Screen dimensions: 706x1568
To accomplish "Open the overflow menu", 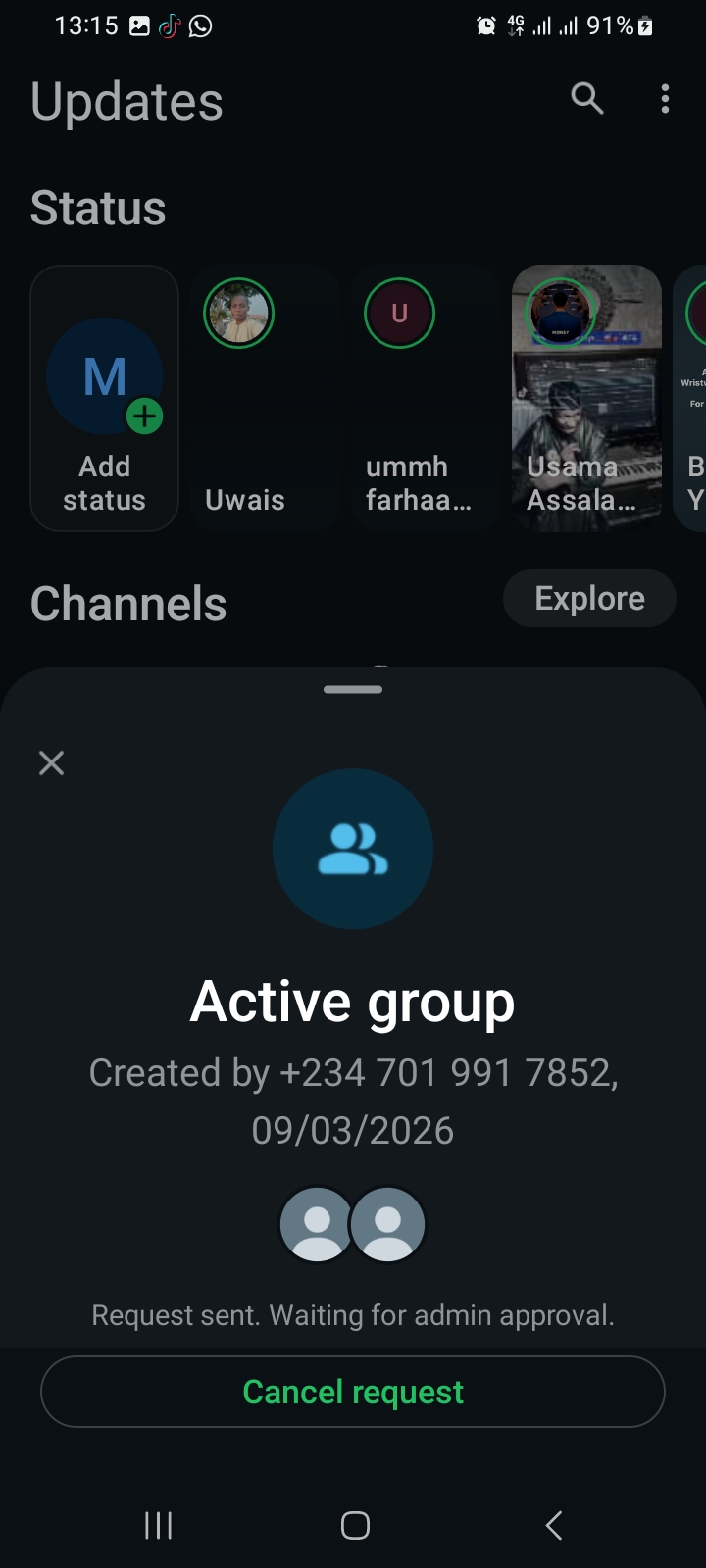I will pos(665,98).
